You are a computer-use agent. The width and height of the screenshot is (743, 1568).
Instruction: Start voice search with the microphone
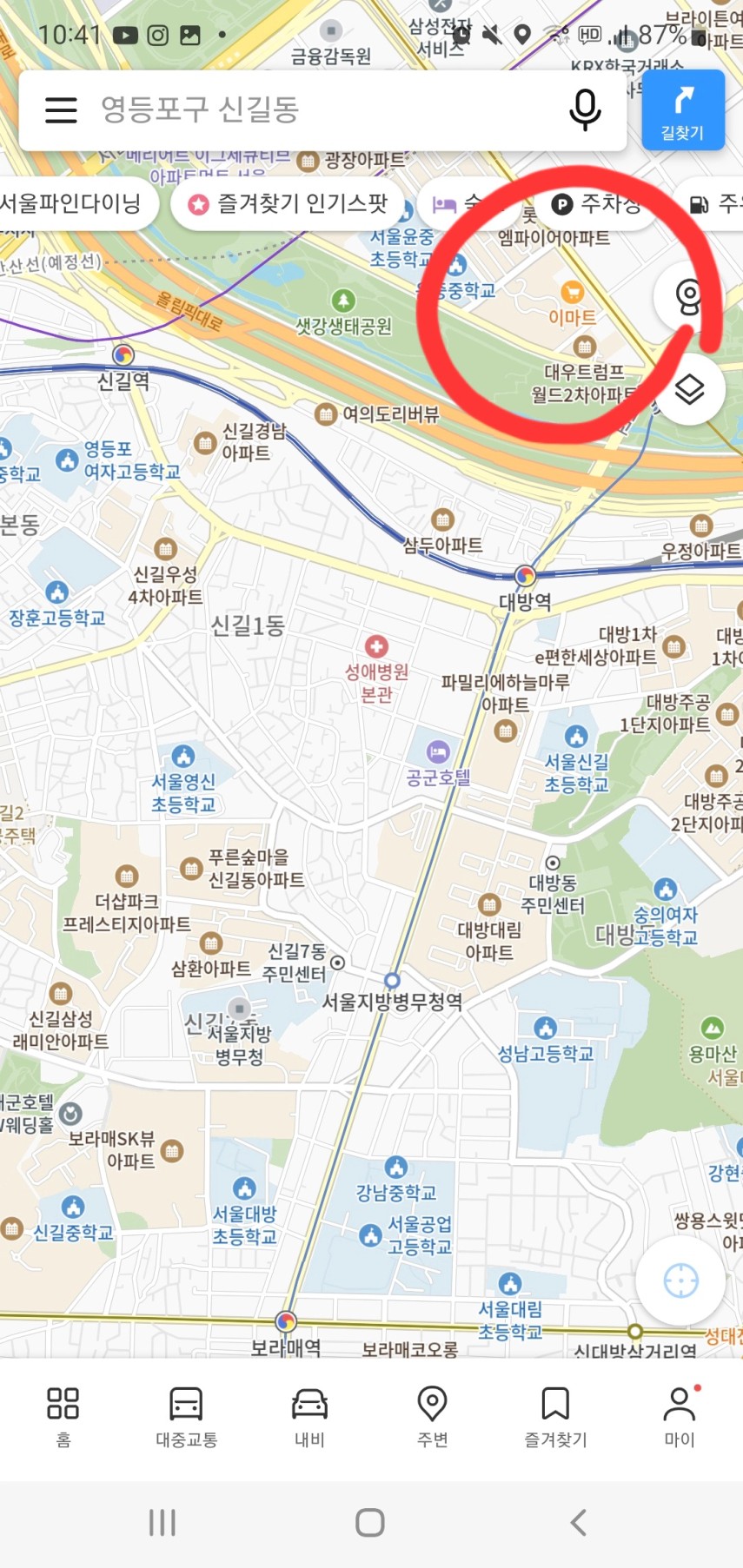(585, 109)
